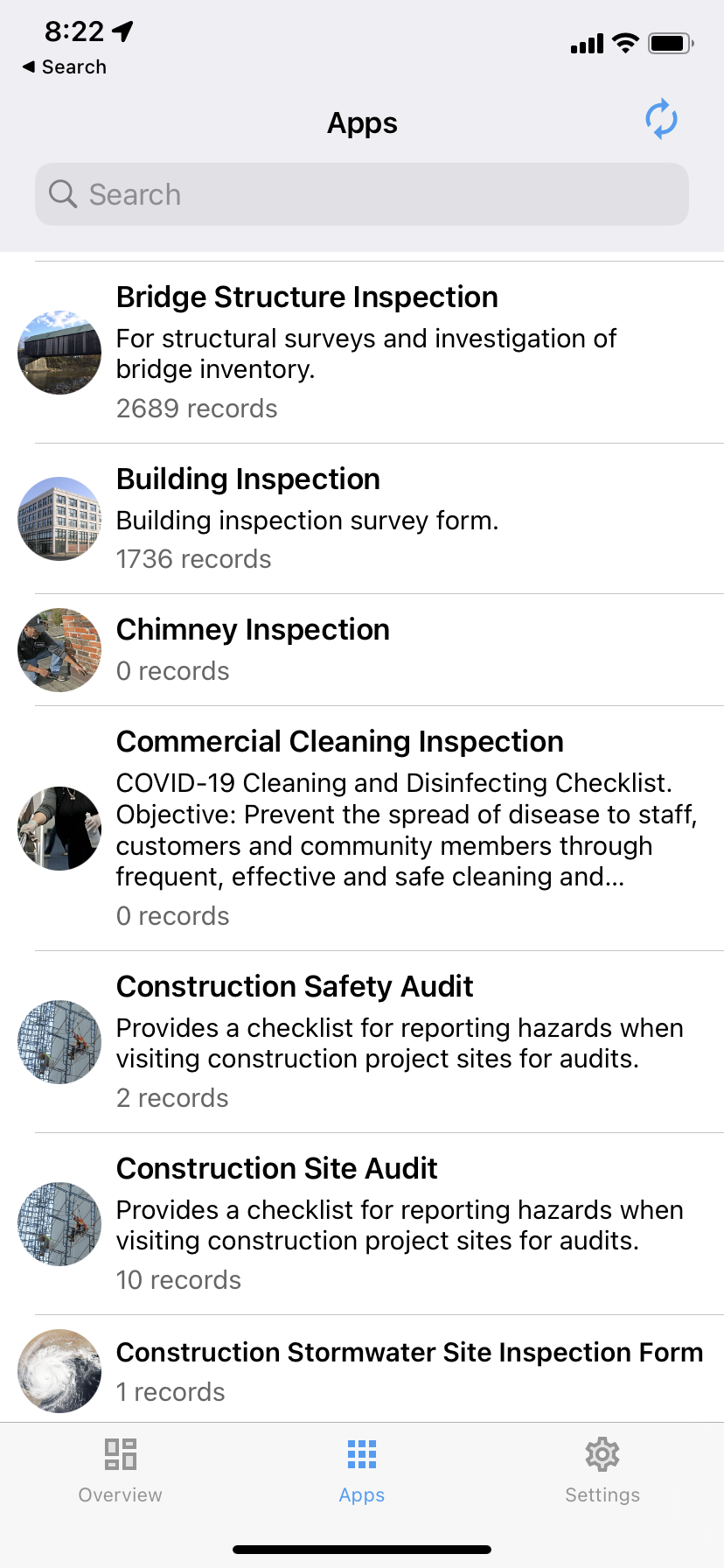Screen dimensions: 724x1568
Task: Go to the Settings tab
Action: point(602,1470)
